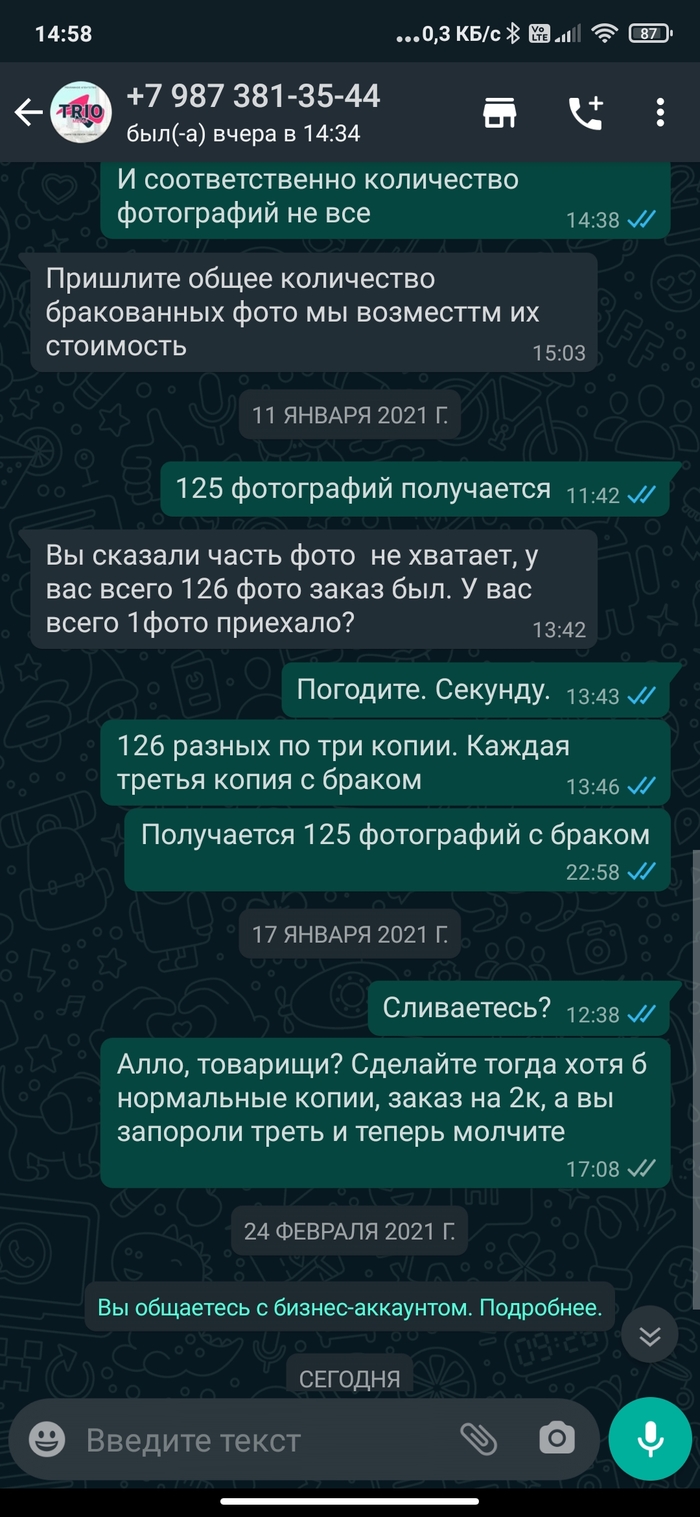This screenshot has width=700, height=1517.
Task: Open TRIO business profile picture
Action: tap(80, 113)
